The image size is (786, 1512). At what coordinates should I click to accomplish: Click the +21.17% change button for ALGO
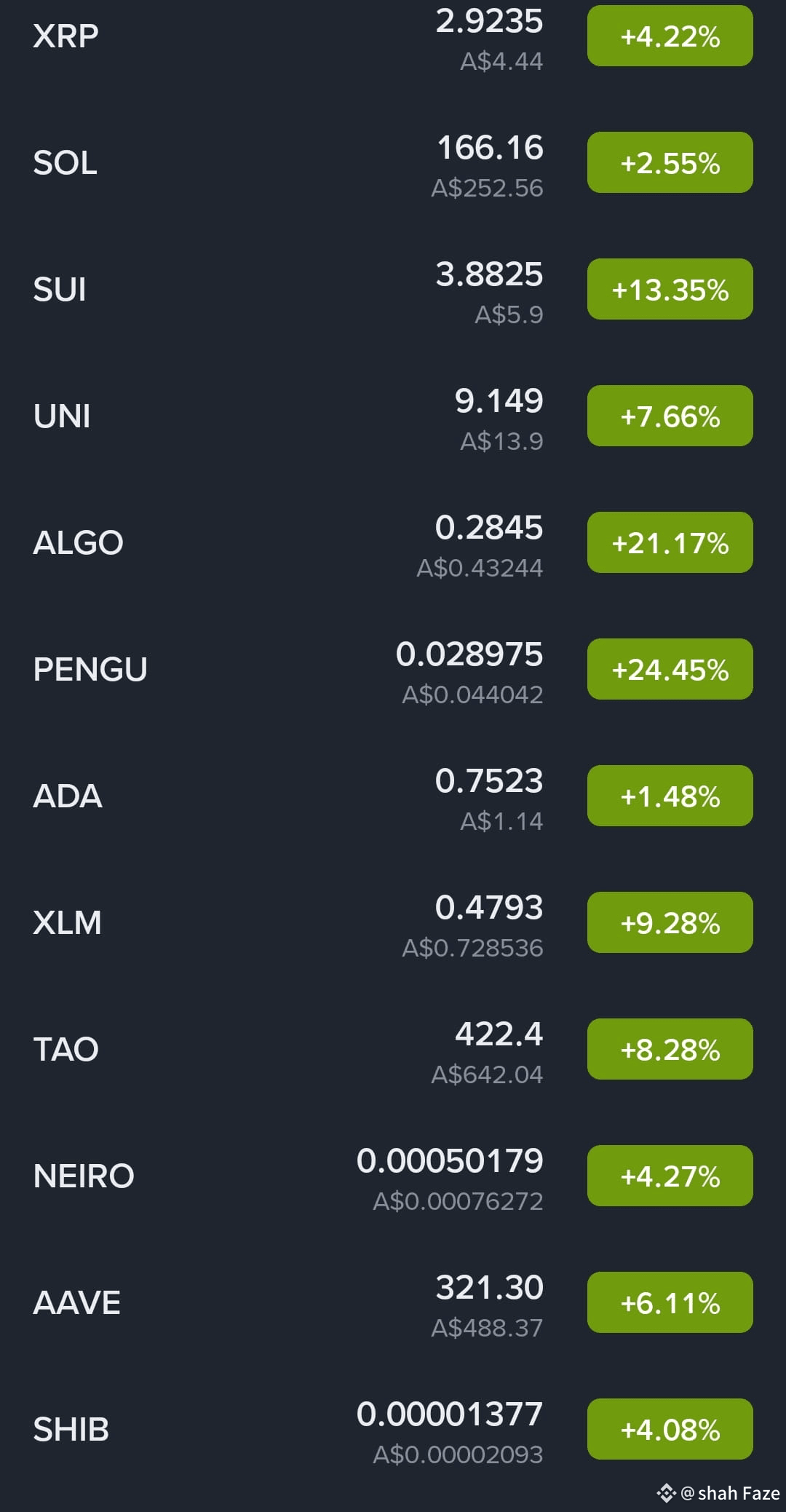coord(669,542)
